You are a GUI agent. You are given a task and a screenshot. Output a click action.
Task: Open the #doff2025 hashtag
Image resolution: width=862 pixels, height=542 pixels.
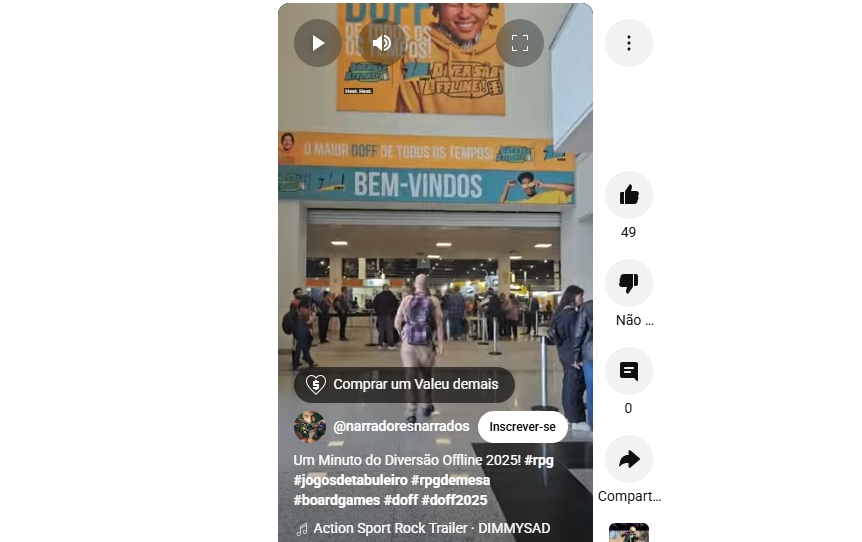tap(454, 500)
